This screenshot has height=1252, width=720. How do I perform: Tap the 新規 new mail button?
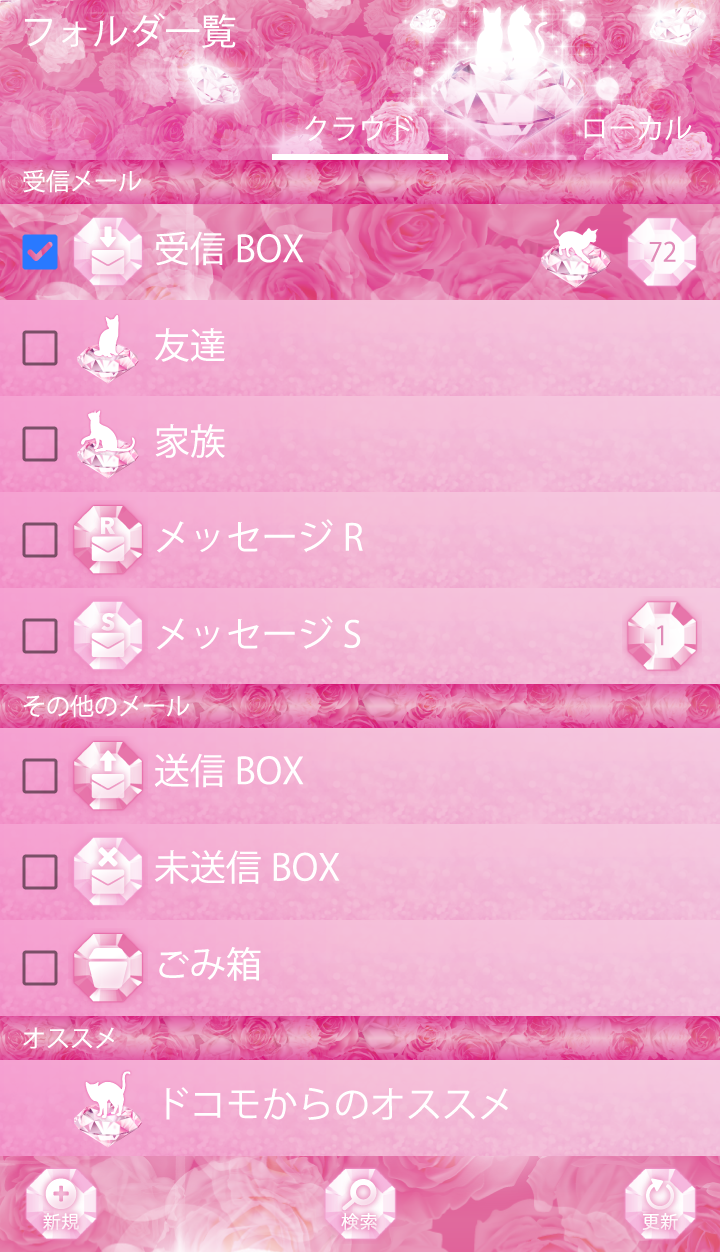60,1203
